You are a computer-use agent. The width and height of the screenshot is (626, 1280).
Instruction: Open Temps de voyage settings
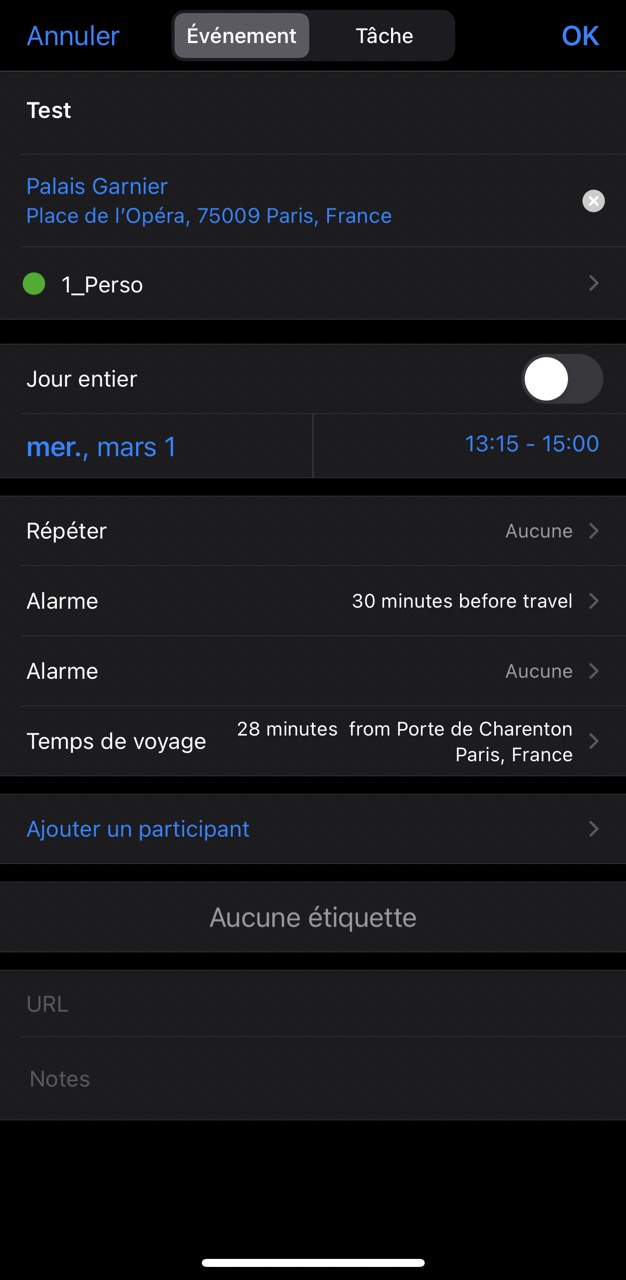point(312,741)
